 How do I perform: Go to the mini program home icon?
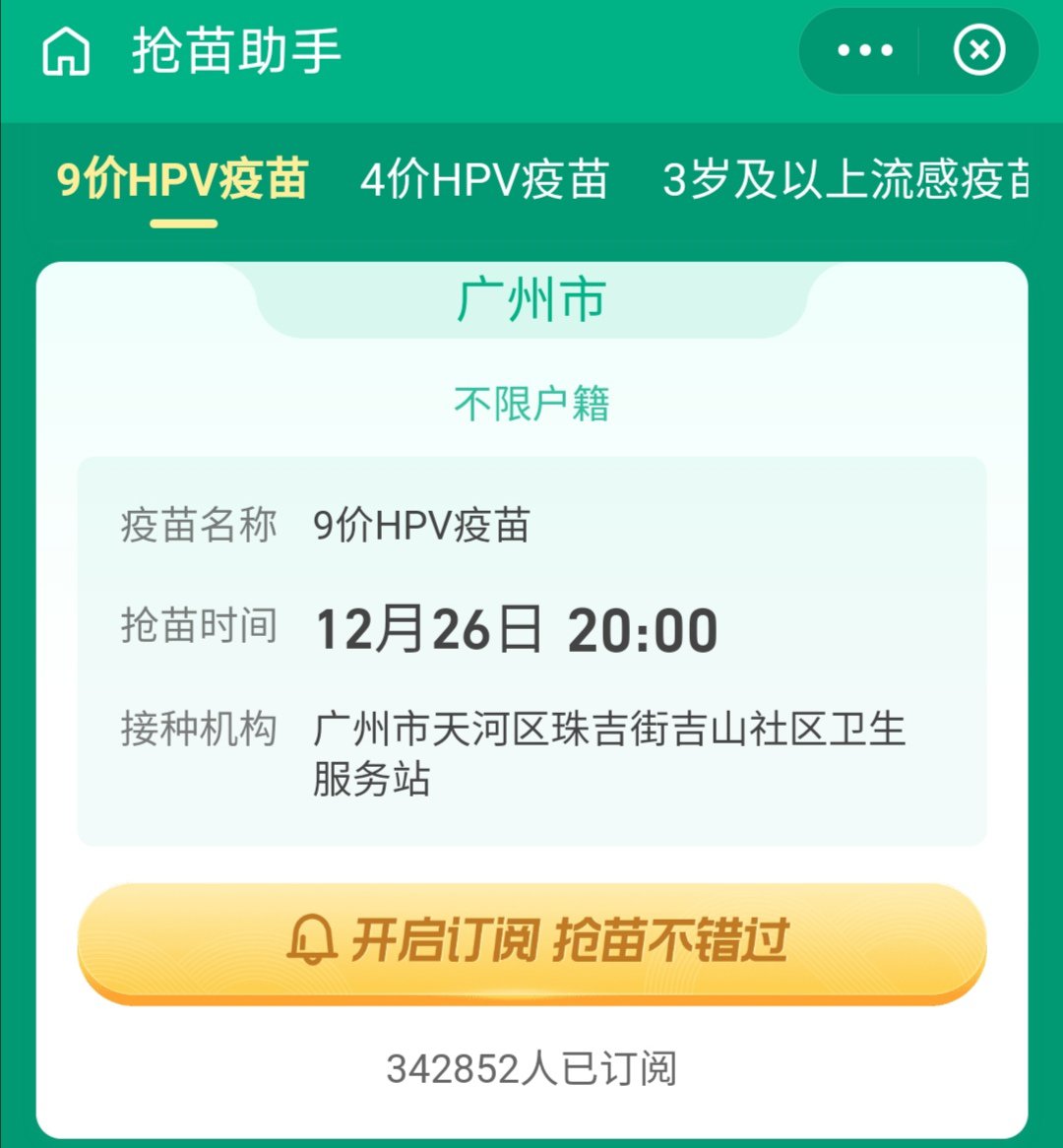[66, 51]
